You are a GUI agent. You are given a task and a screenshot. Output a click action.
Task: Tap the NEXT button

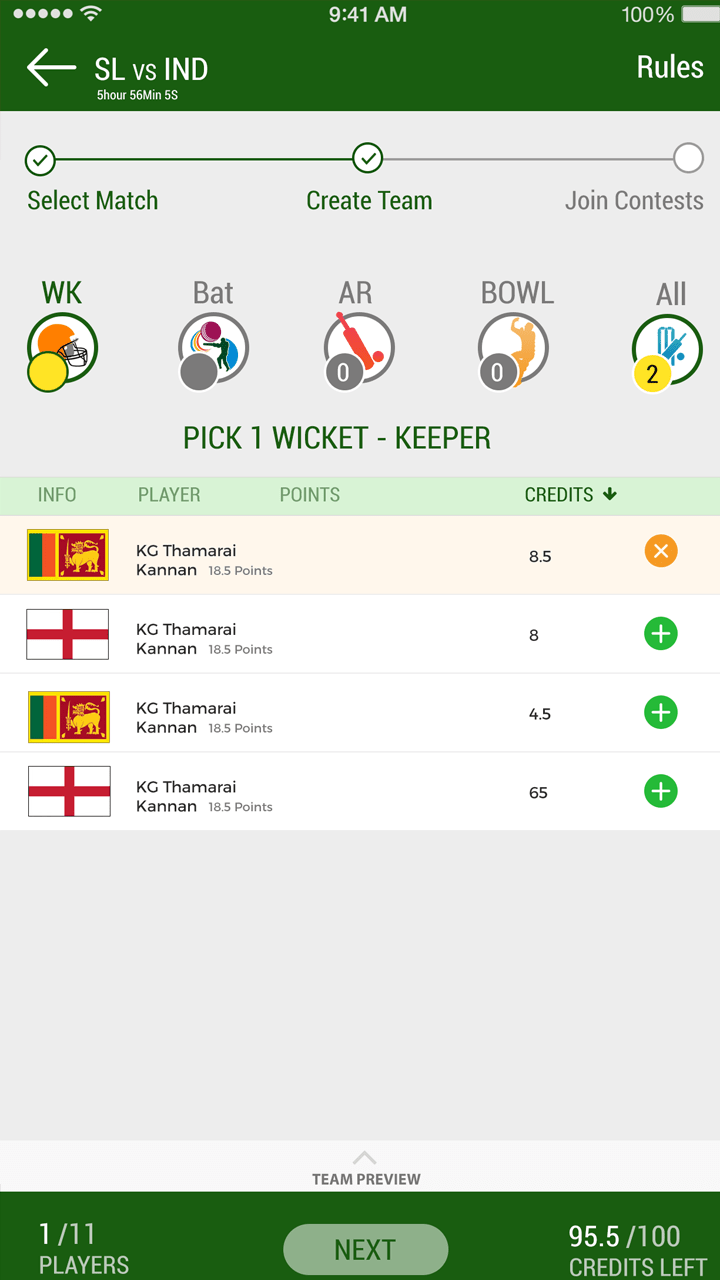365,1249
